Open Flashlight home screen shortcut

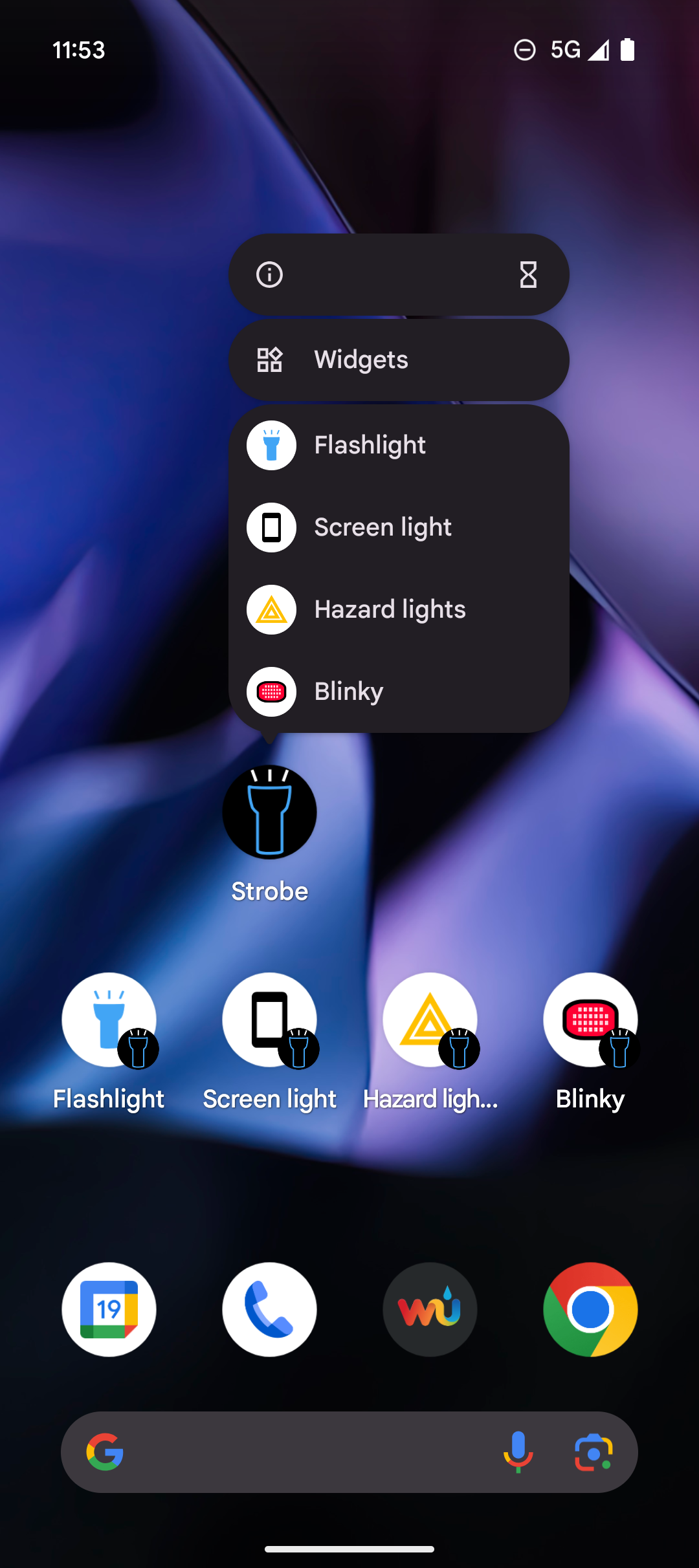tap(109, 1020)
